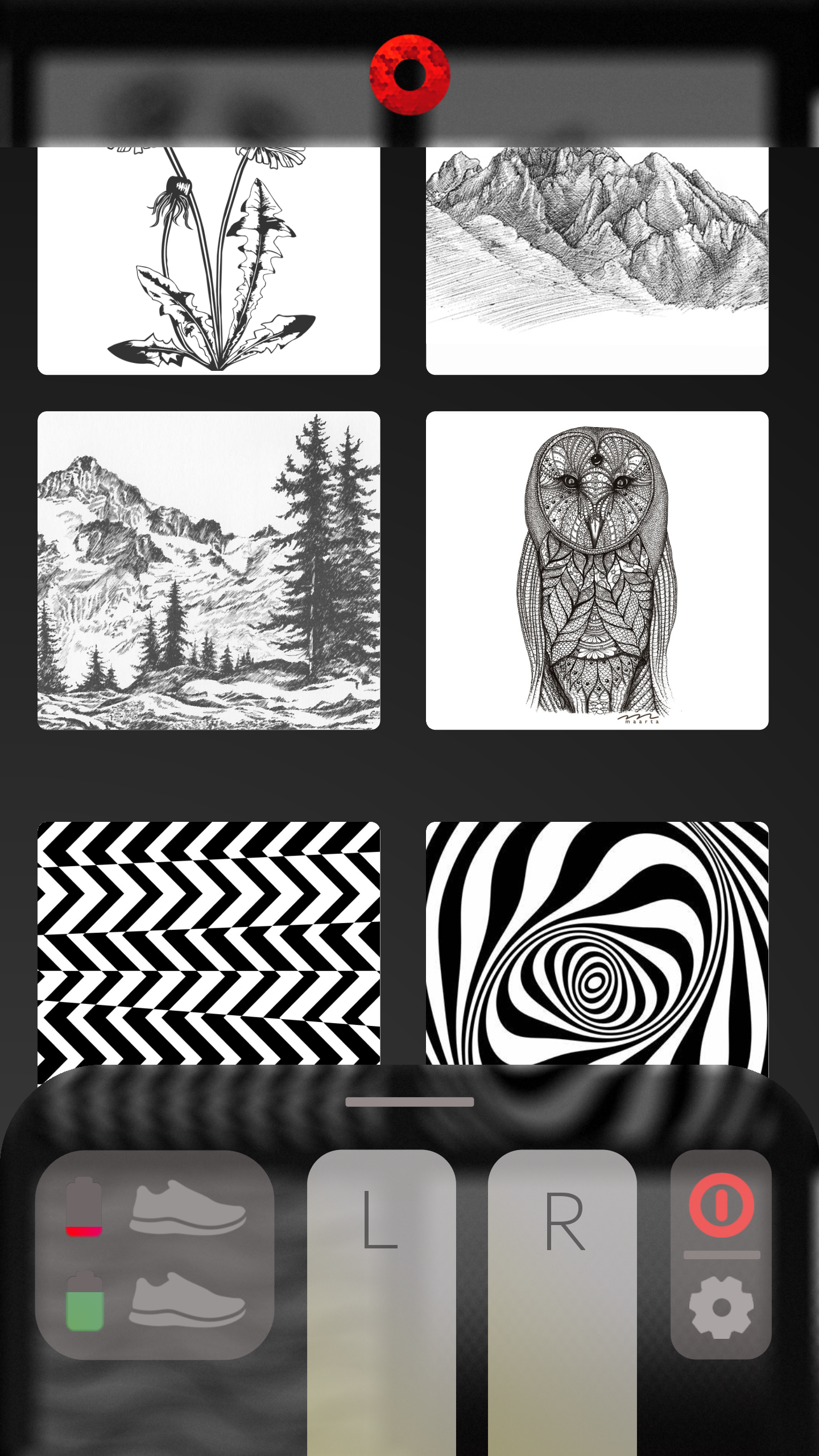Image resolution: width=819 pixels, height=1456 pixels.
Task: Tap the bottom panel's grab handle
Action: pyautogui.click(x=409, y=1102)
